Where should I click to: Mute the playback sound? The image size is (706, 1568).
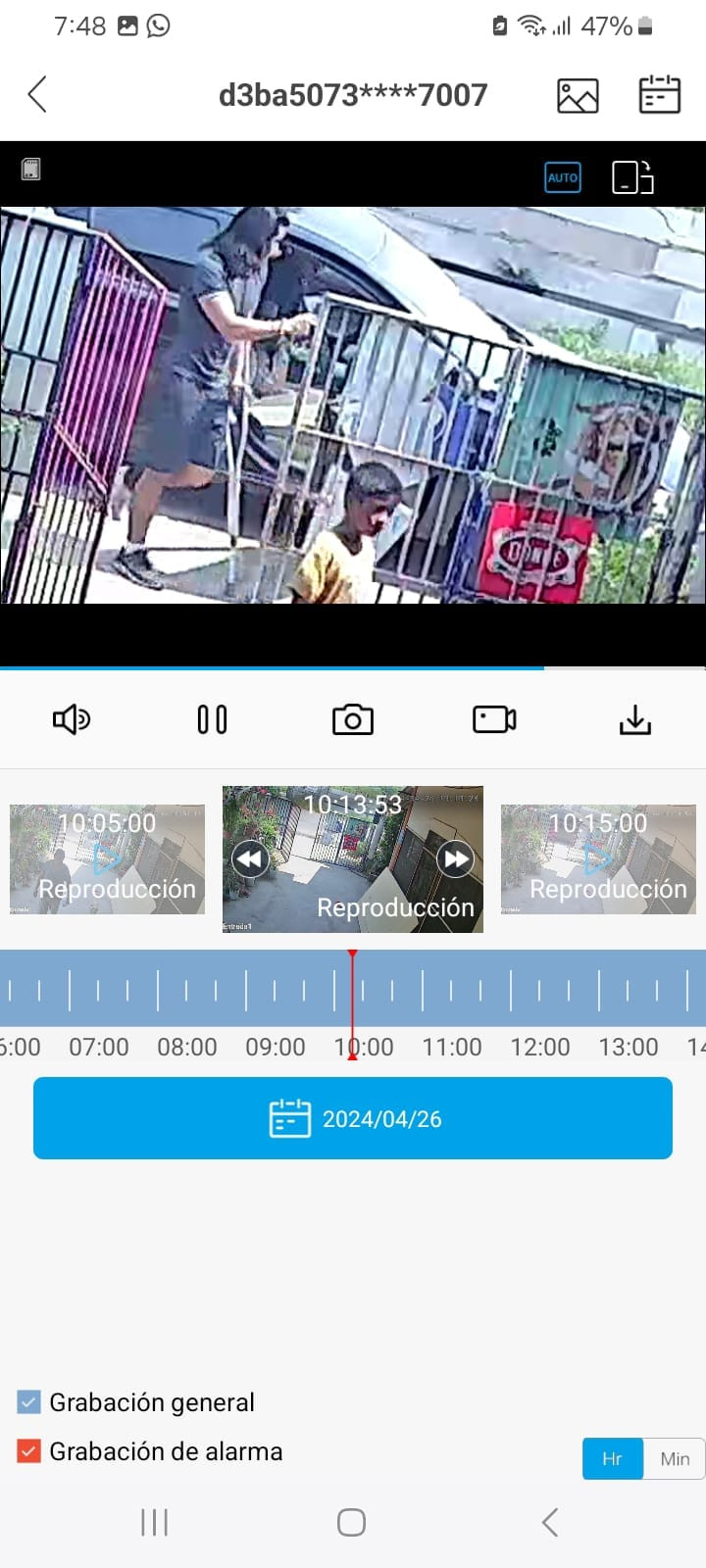72,720
